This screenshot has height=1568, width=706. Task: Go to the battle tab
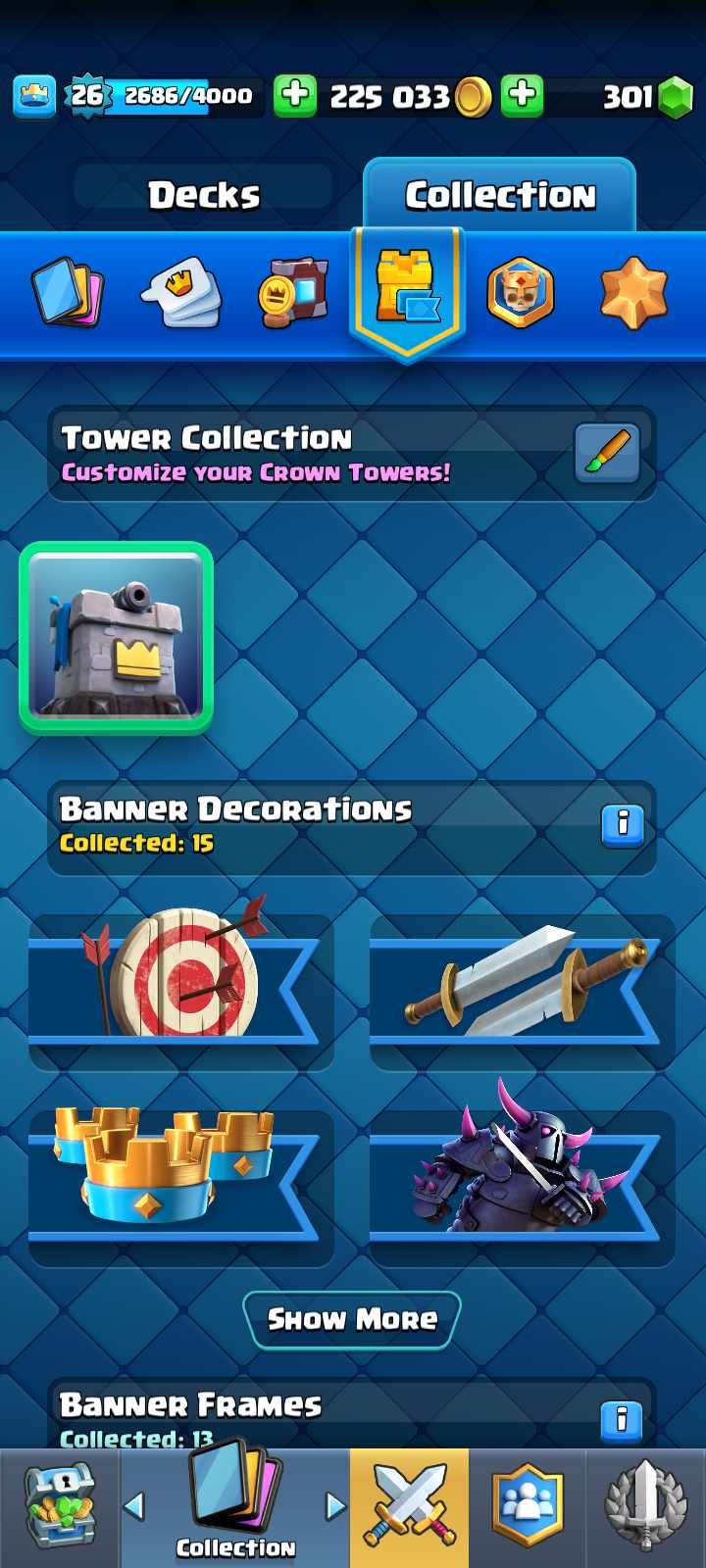[410, 1507]
